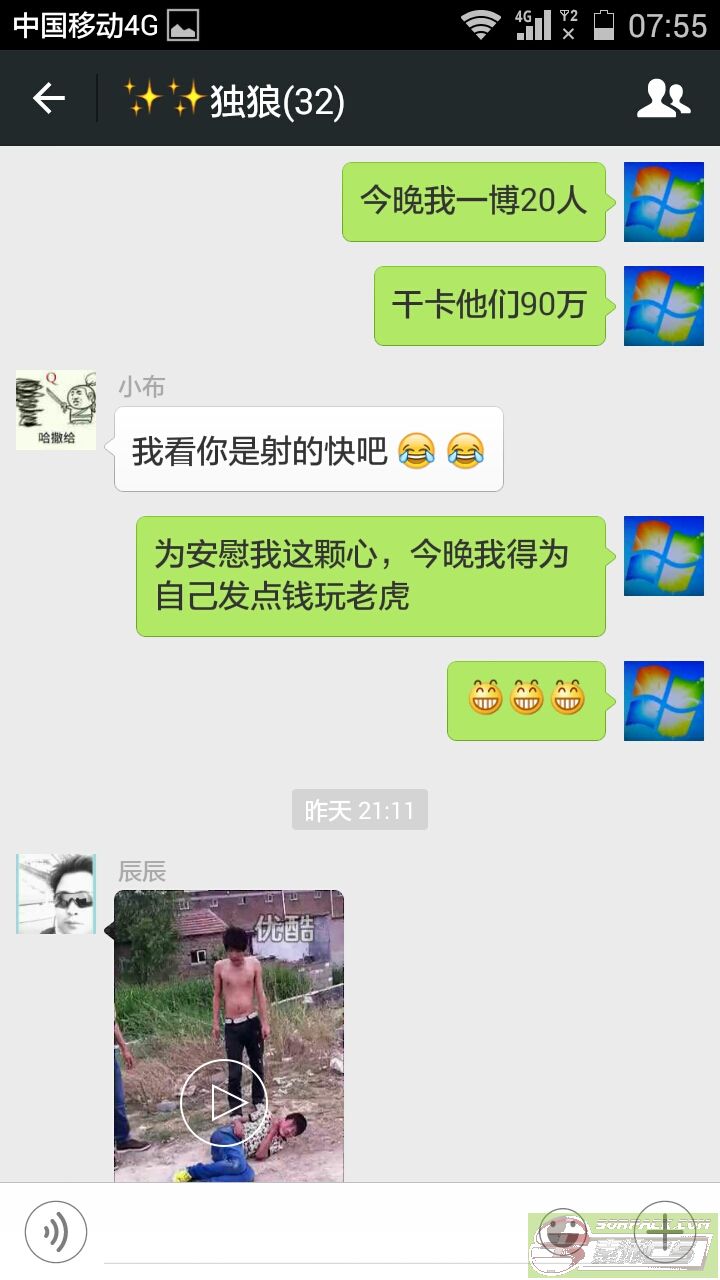The width and height of the screenshot is (720, 1280).
Task: Open the group members info icon
Action: (664, 98)
